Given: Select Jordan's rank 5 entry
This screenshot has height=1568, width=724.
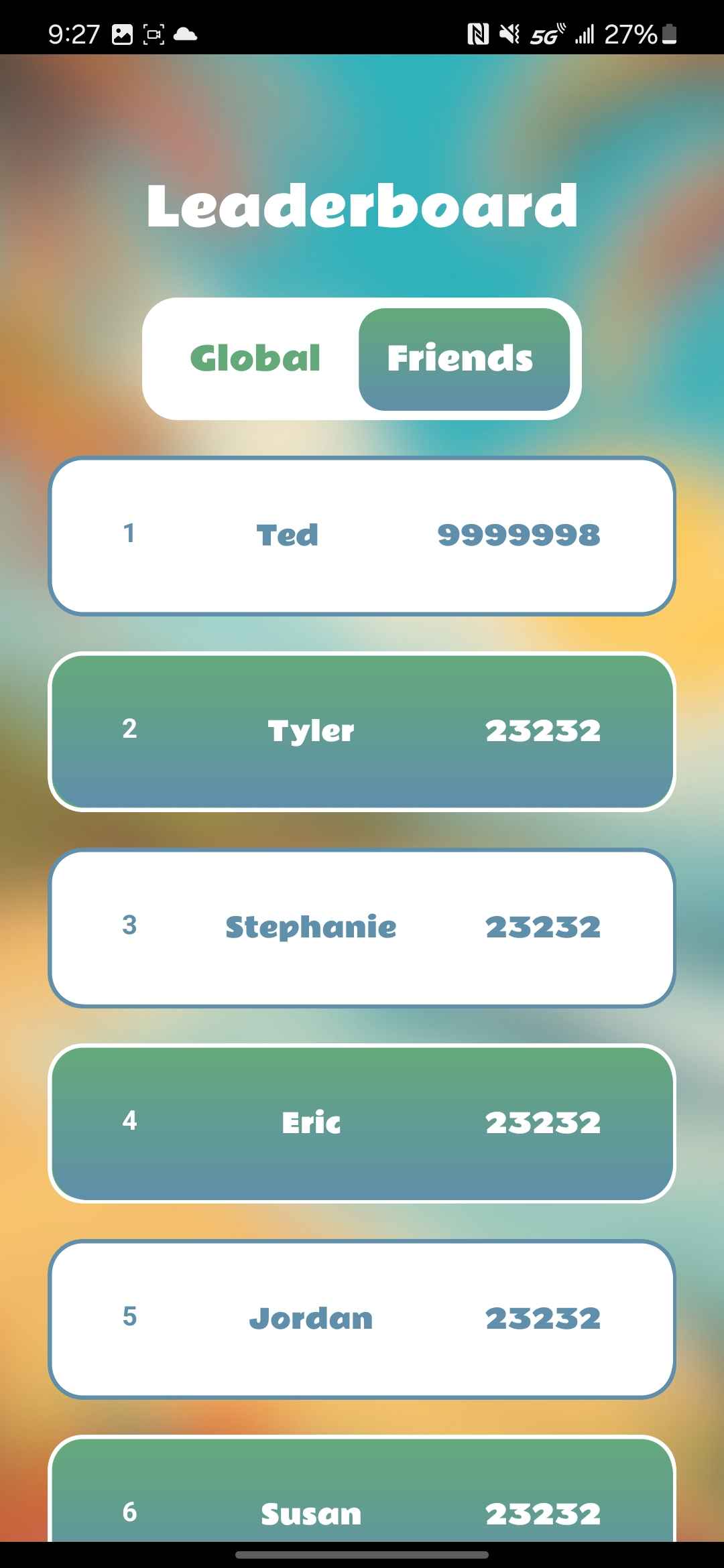Looking at the screenshot, I should 362,1318.
